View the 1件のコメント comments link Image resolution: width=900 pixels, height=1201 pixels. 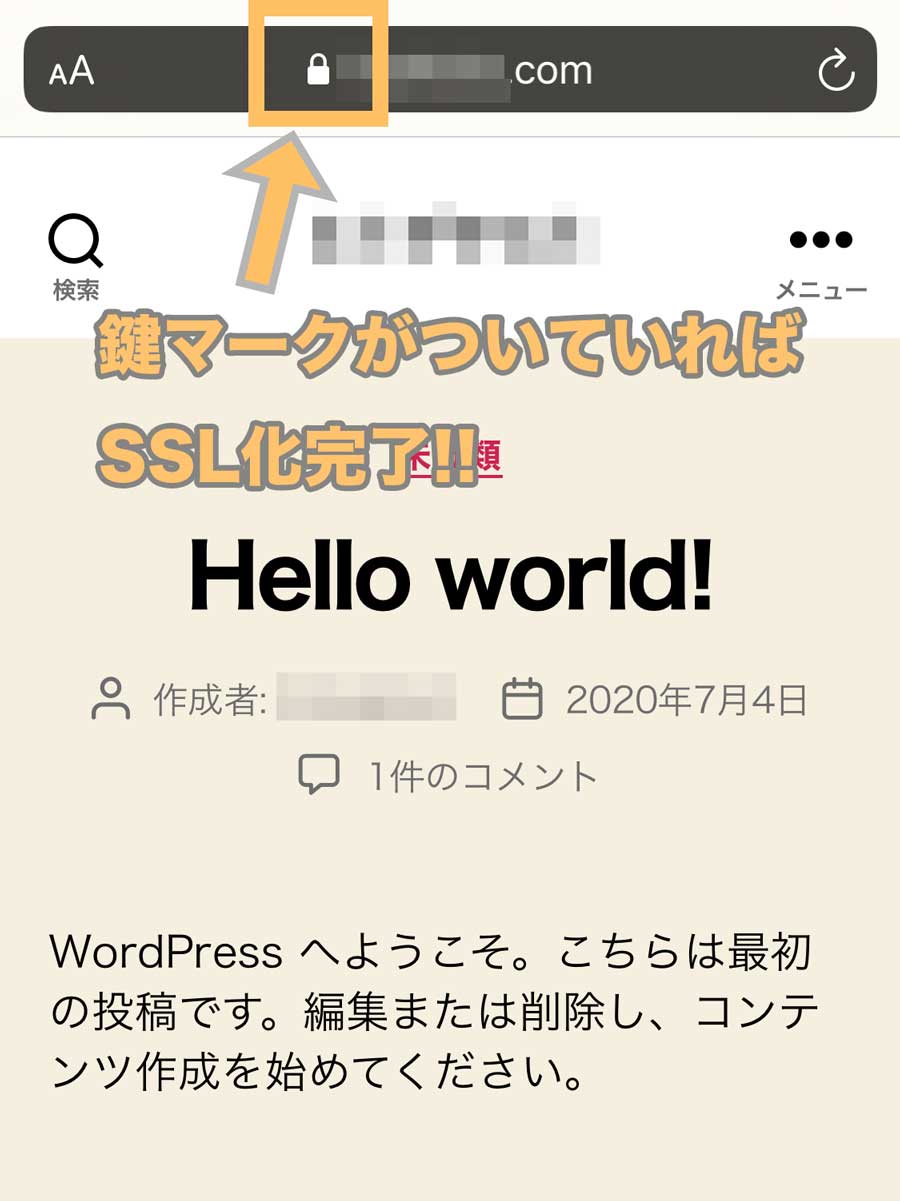click(483, 776)
